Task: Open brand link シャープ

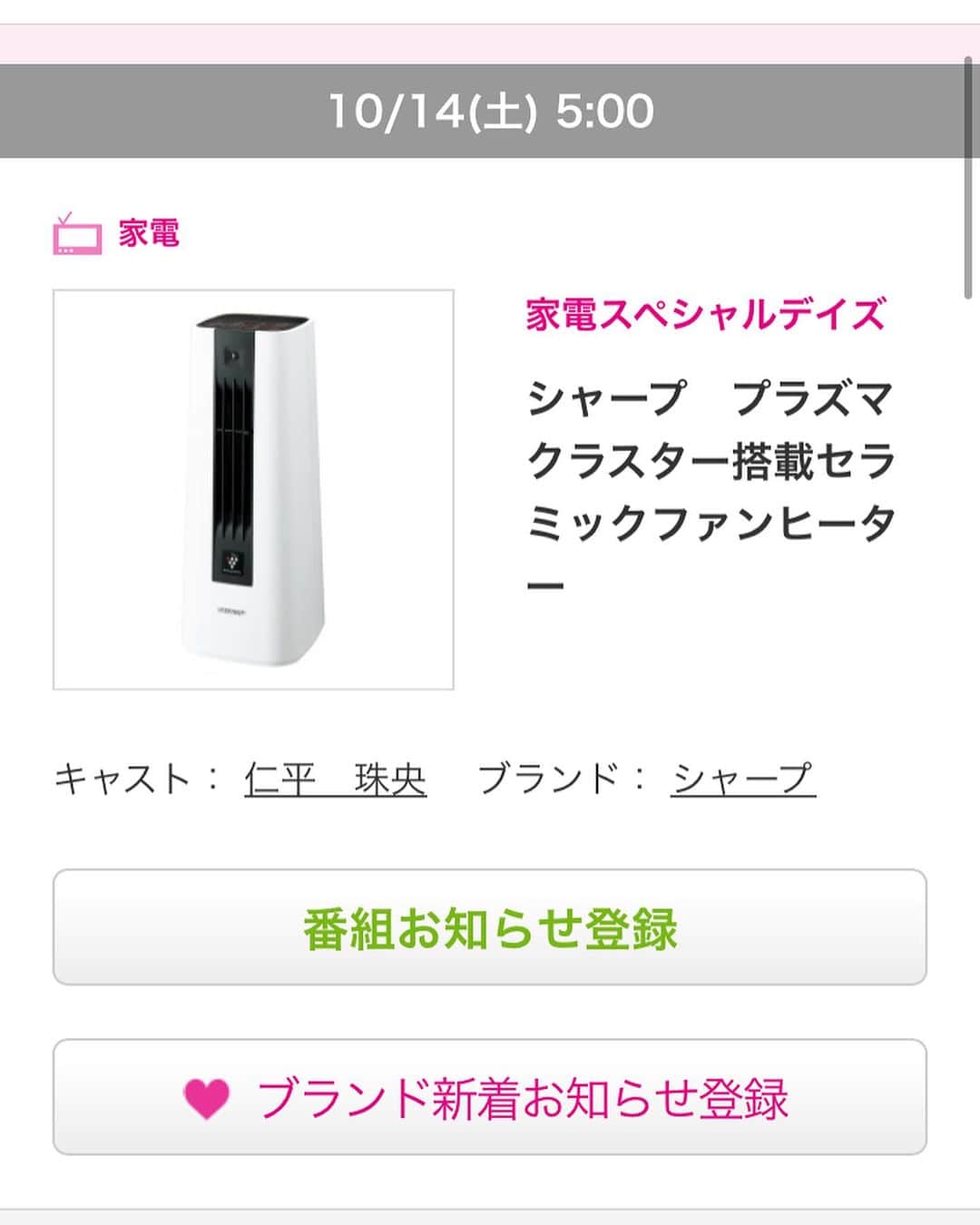Action: [x=742, y=779]
